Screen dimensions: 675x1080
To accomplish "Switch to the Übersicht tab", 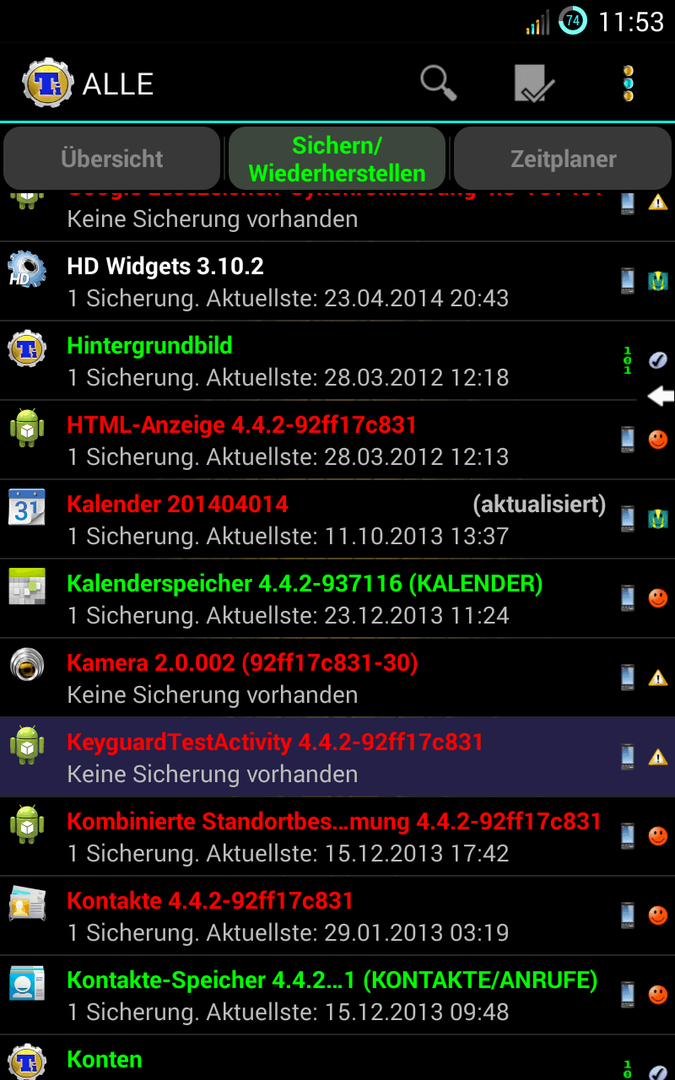I will point(112,159).
